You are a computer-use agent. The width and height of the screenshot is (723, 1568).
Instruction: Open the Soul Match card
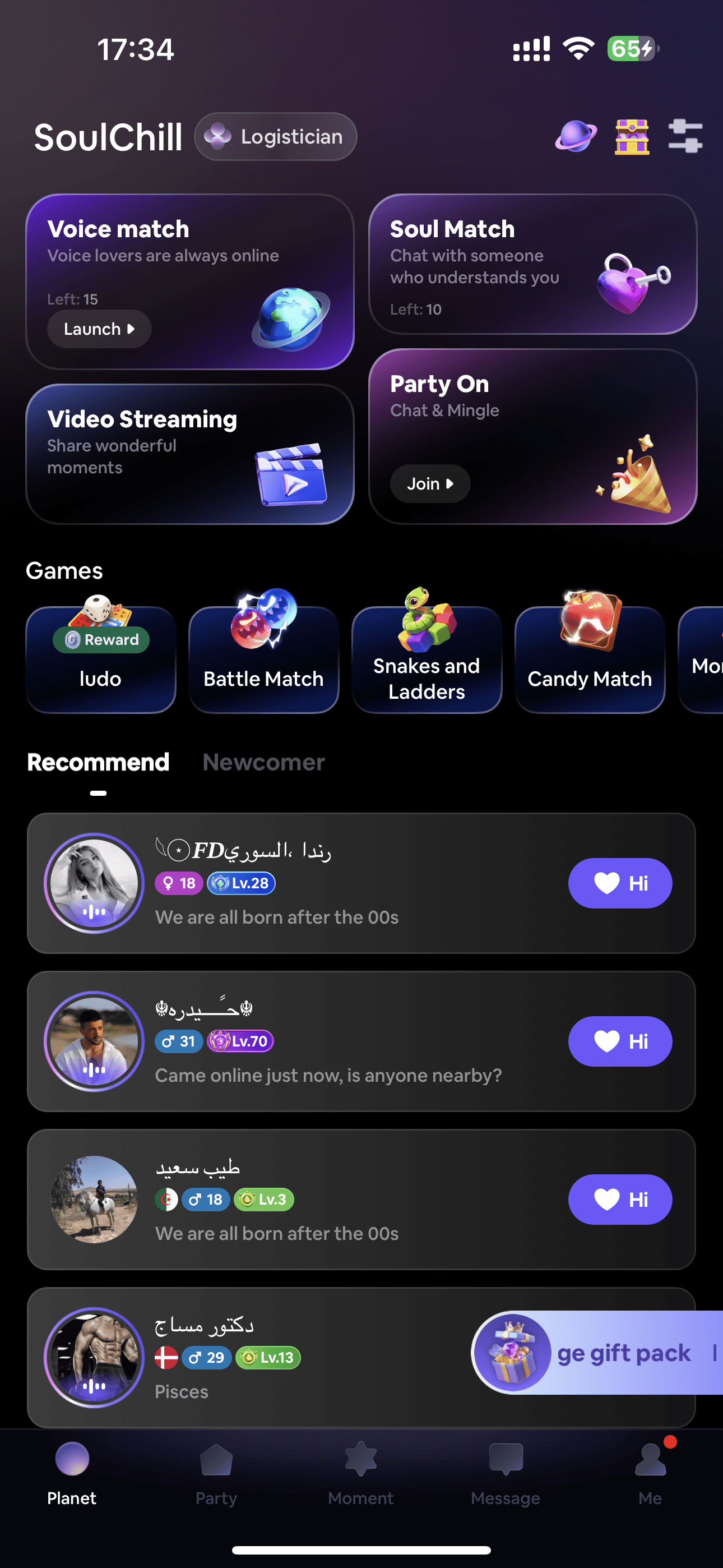532,264
